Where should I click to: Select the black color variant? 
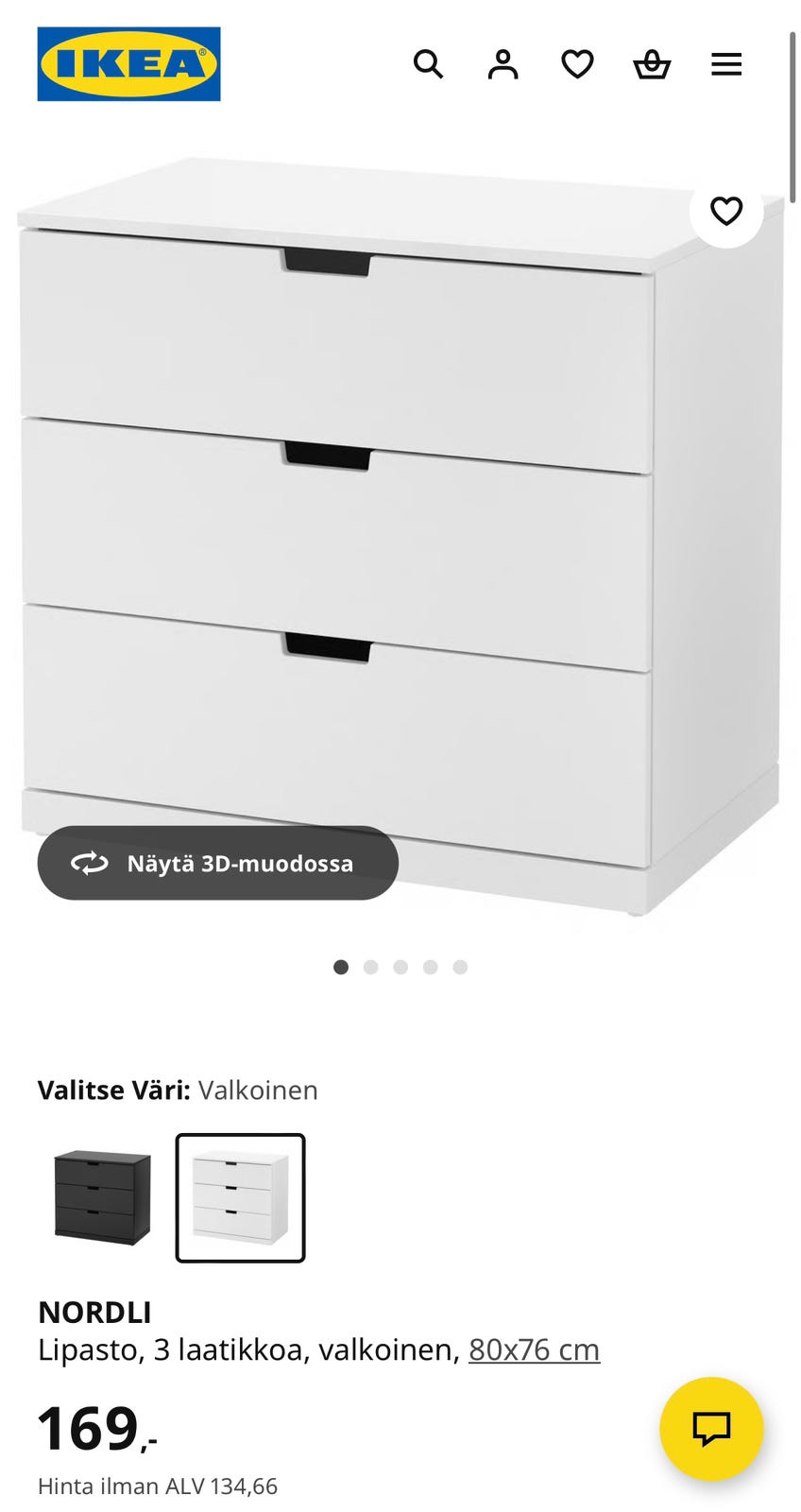point(100,1197)
